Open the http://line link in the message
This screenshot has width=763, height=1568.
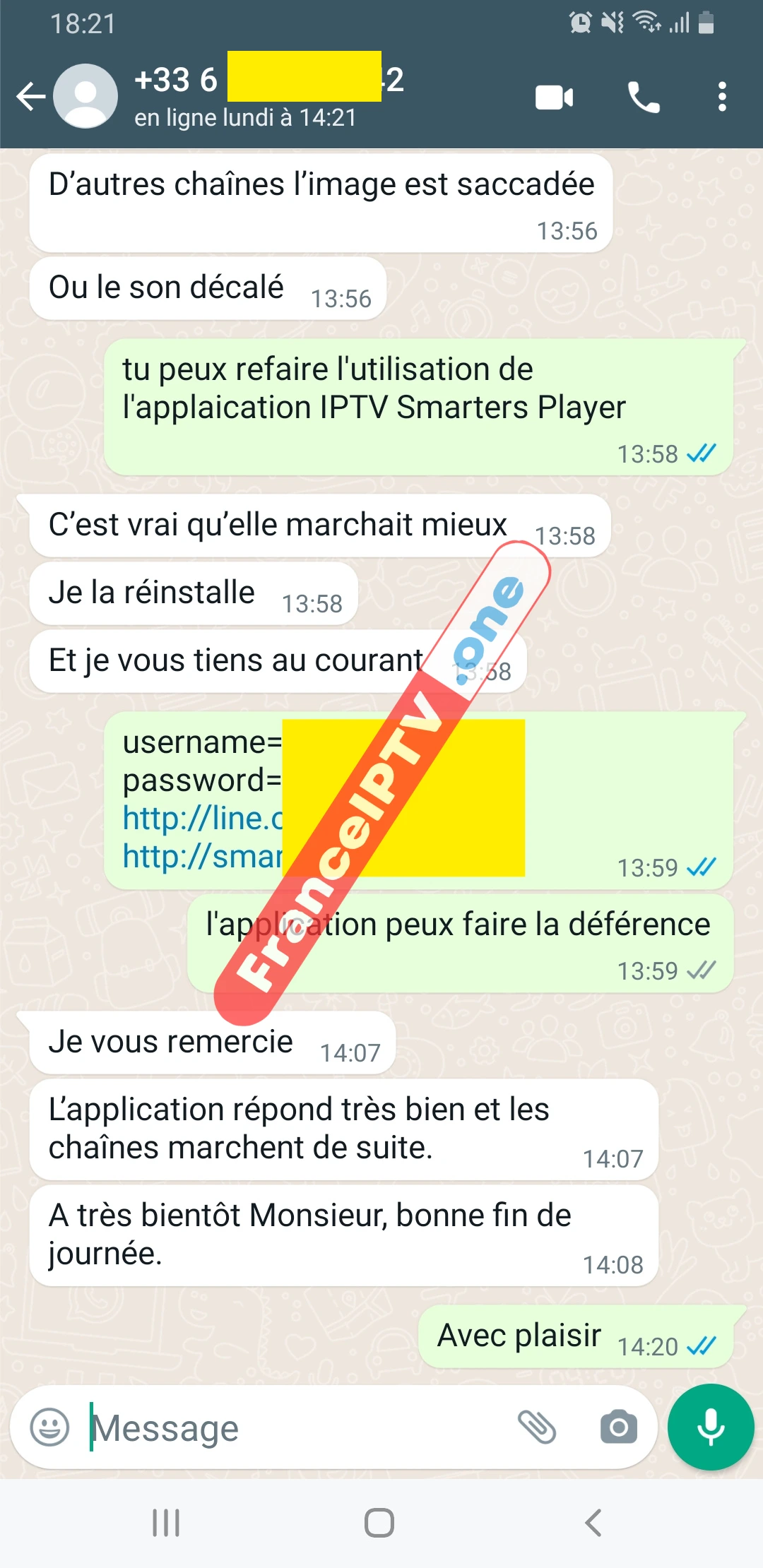pyautogui.click(x=201, y=819)
